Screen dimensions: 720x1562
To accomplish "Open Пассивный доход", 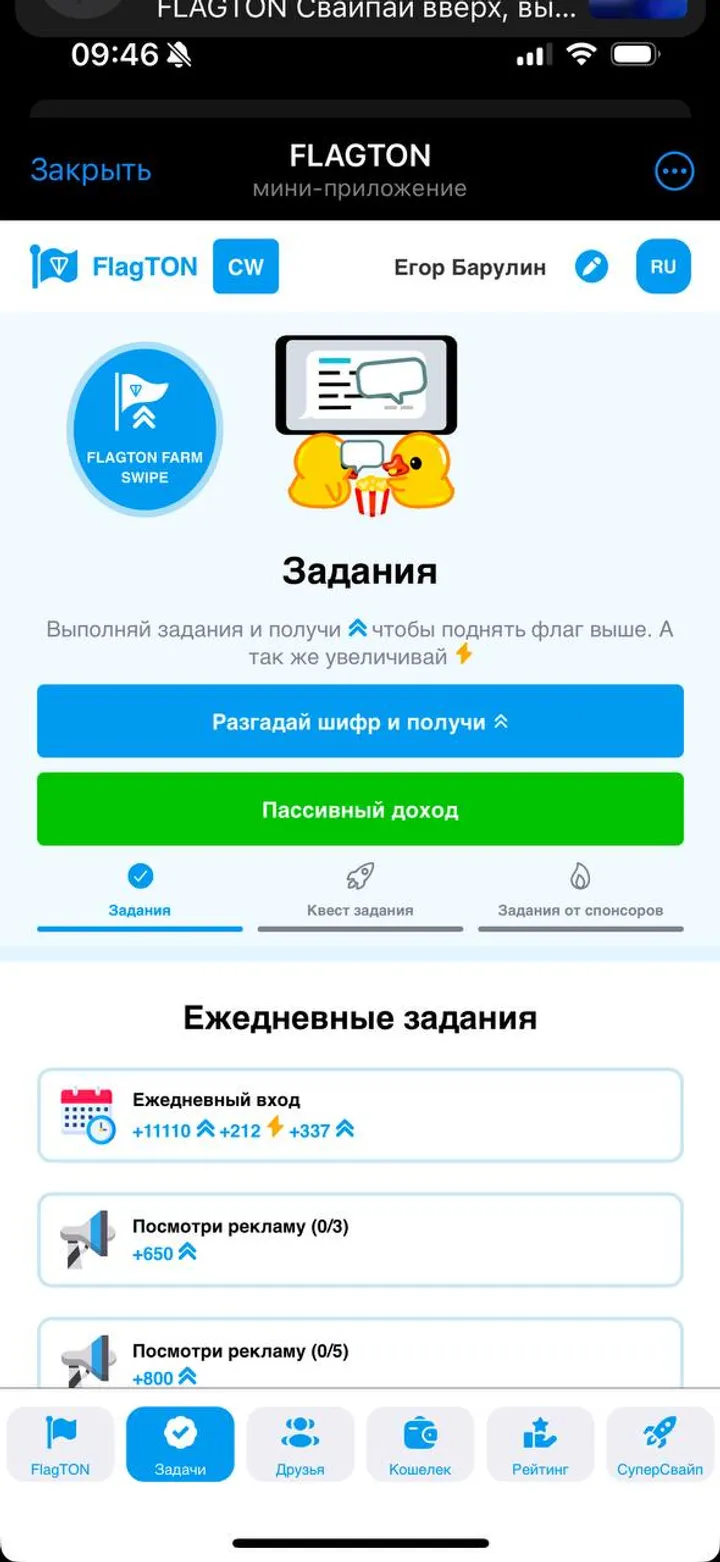I will [x=360, y=809].
